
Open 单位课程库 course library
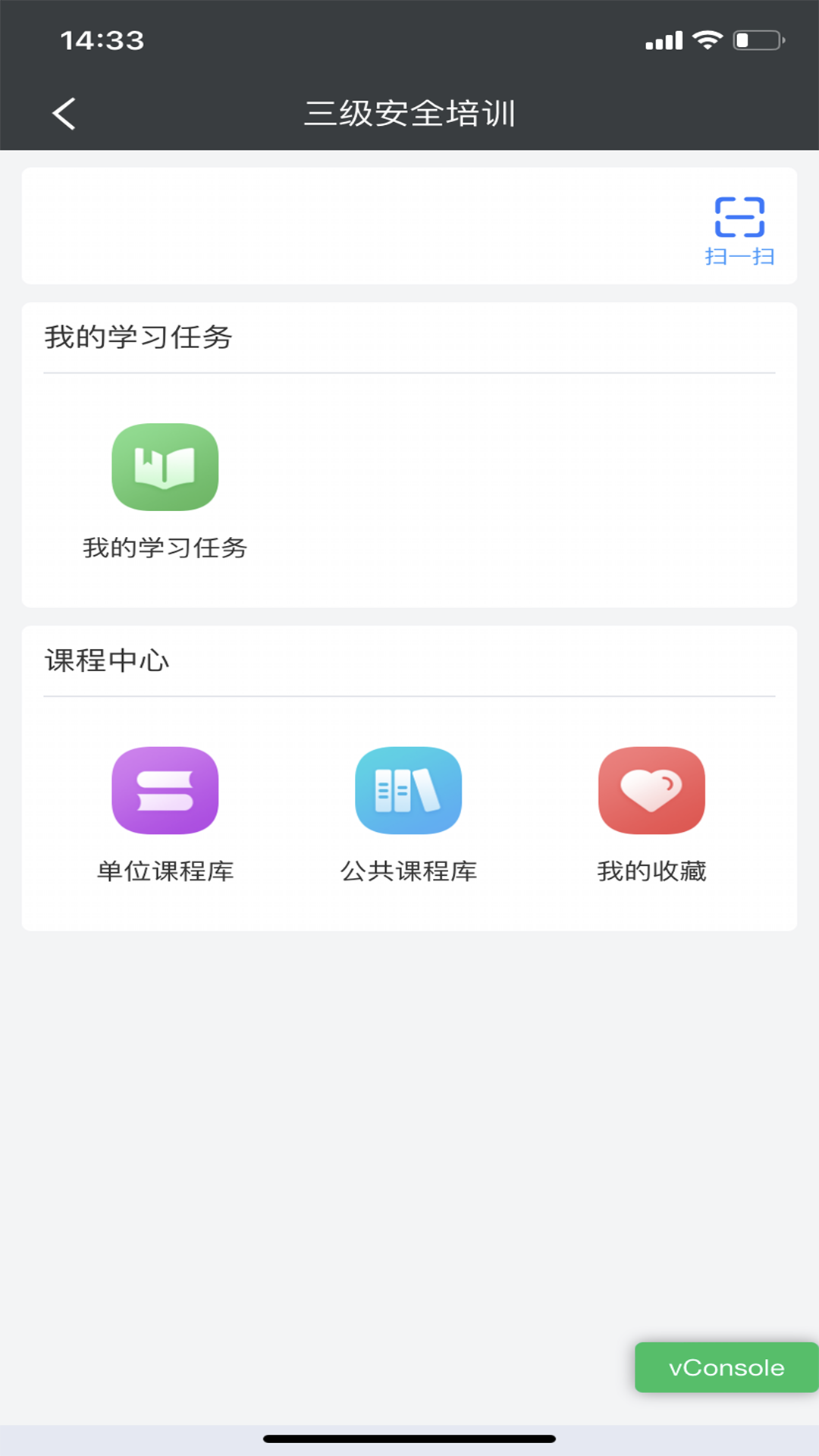tap(165, 791)
